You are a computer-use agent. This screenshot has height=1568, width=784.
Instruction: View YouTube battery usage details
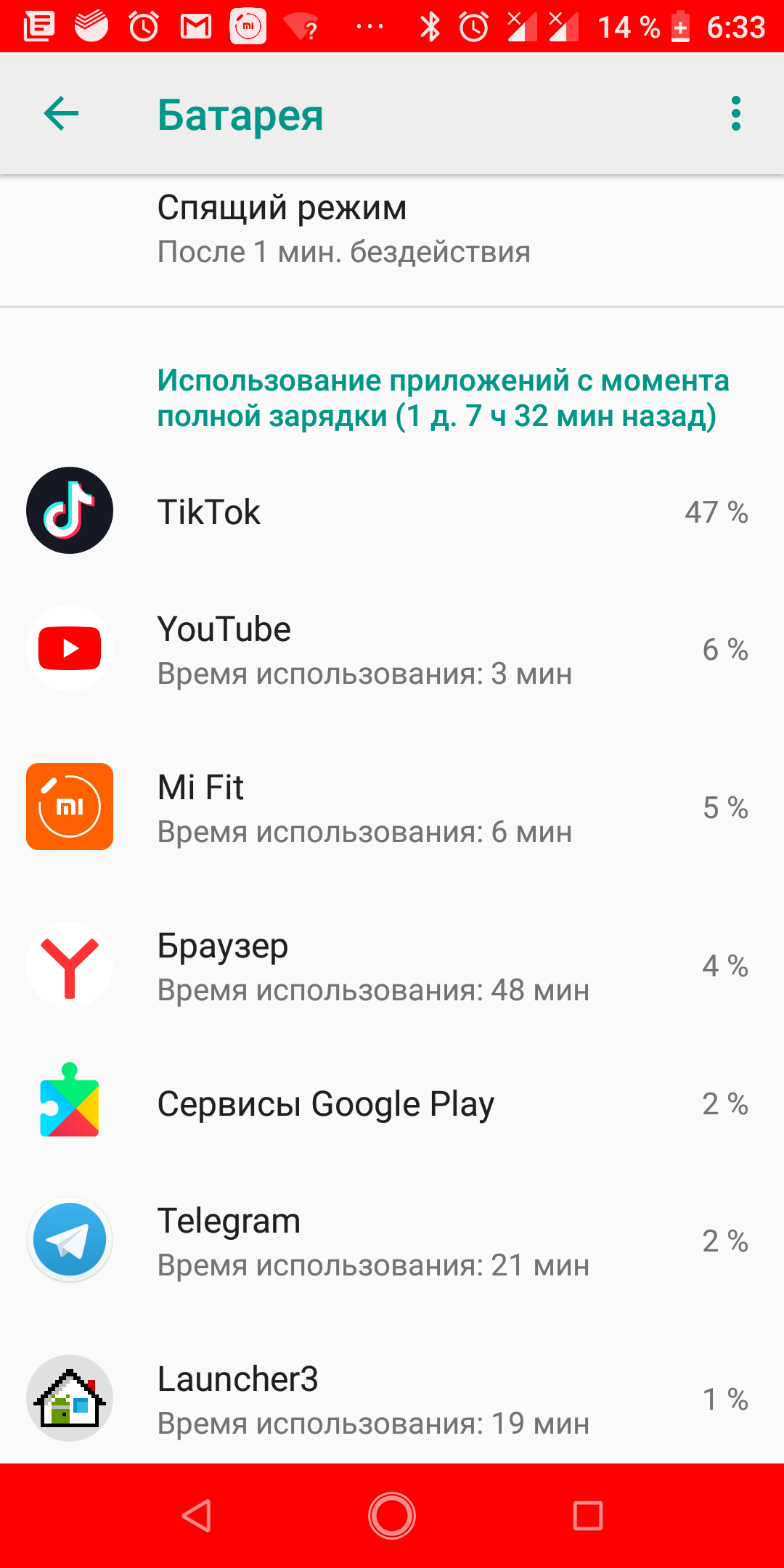392,649
